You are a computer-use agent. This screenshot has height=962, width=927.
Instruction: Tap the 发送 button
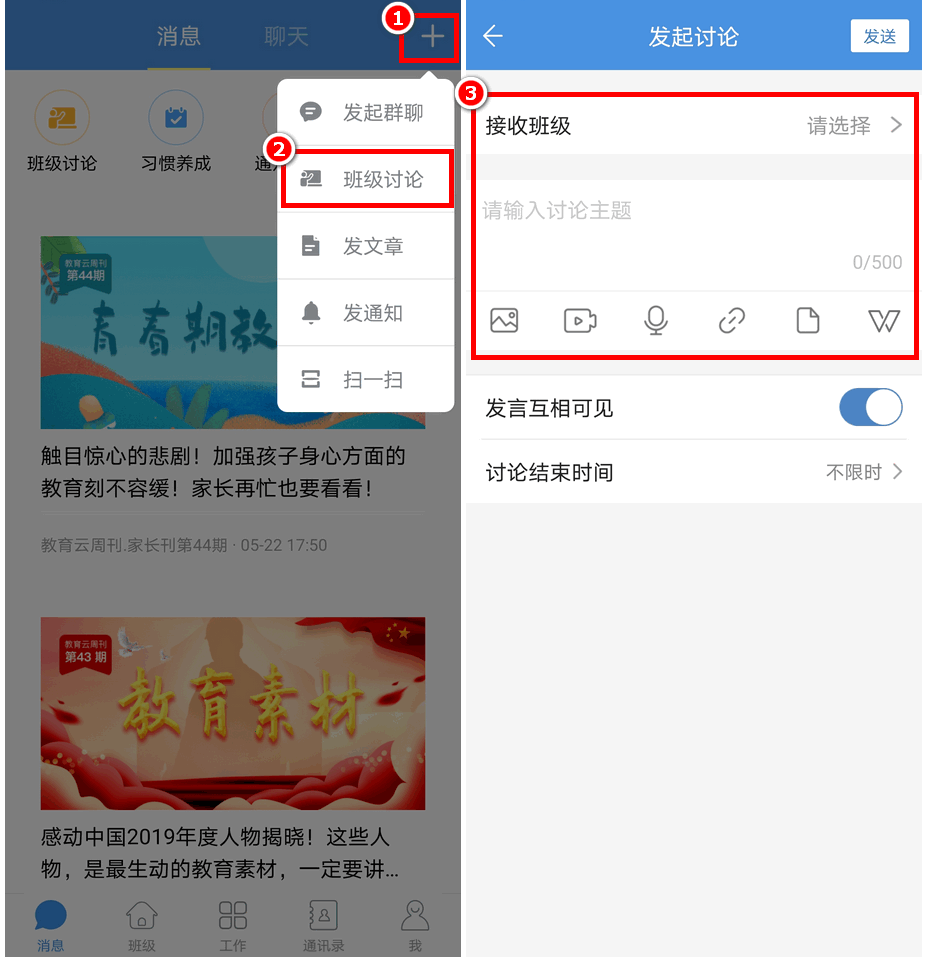[879, 37]
